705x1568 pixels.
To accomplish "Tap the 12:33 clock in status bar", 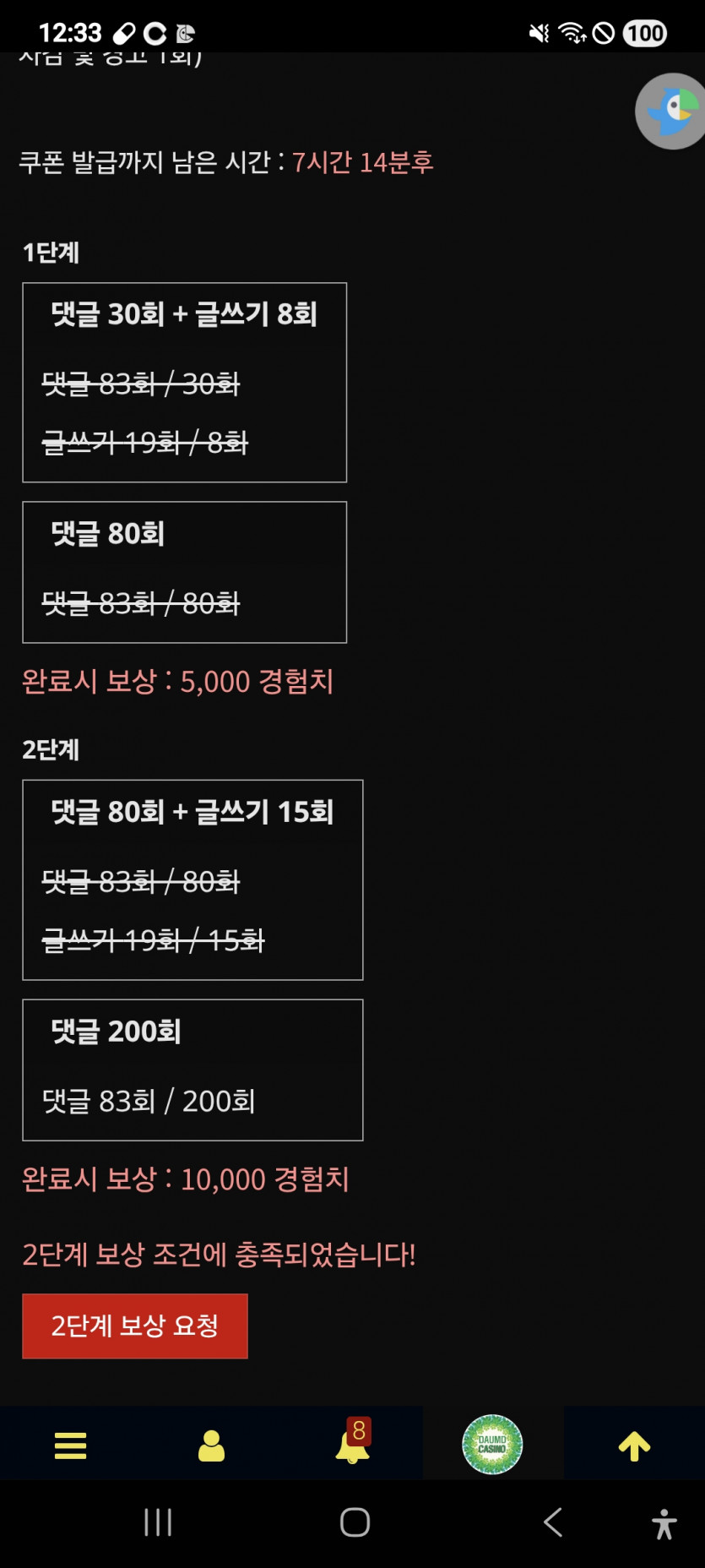I will pyautogui.click(x=70, y=32).
